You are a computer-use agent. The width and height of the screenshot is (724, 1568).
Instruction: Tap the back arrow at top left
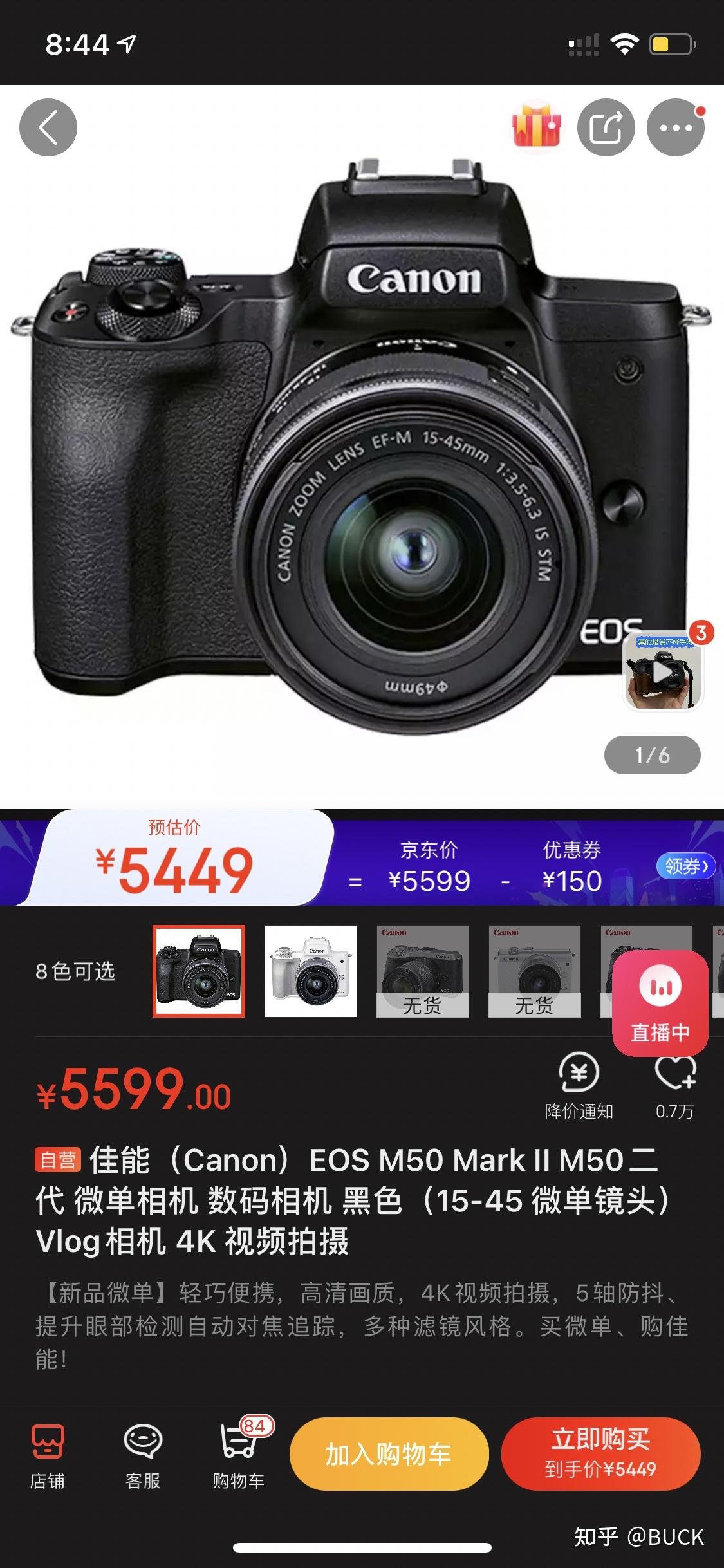click(x=47, y=127)
